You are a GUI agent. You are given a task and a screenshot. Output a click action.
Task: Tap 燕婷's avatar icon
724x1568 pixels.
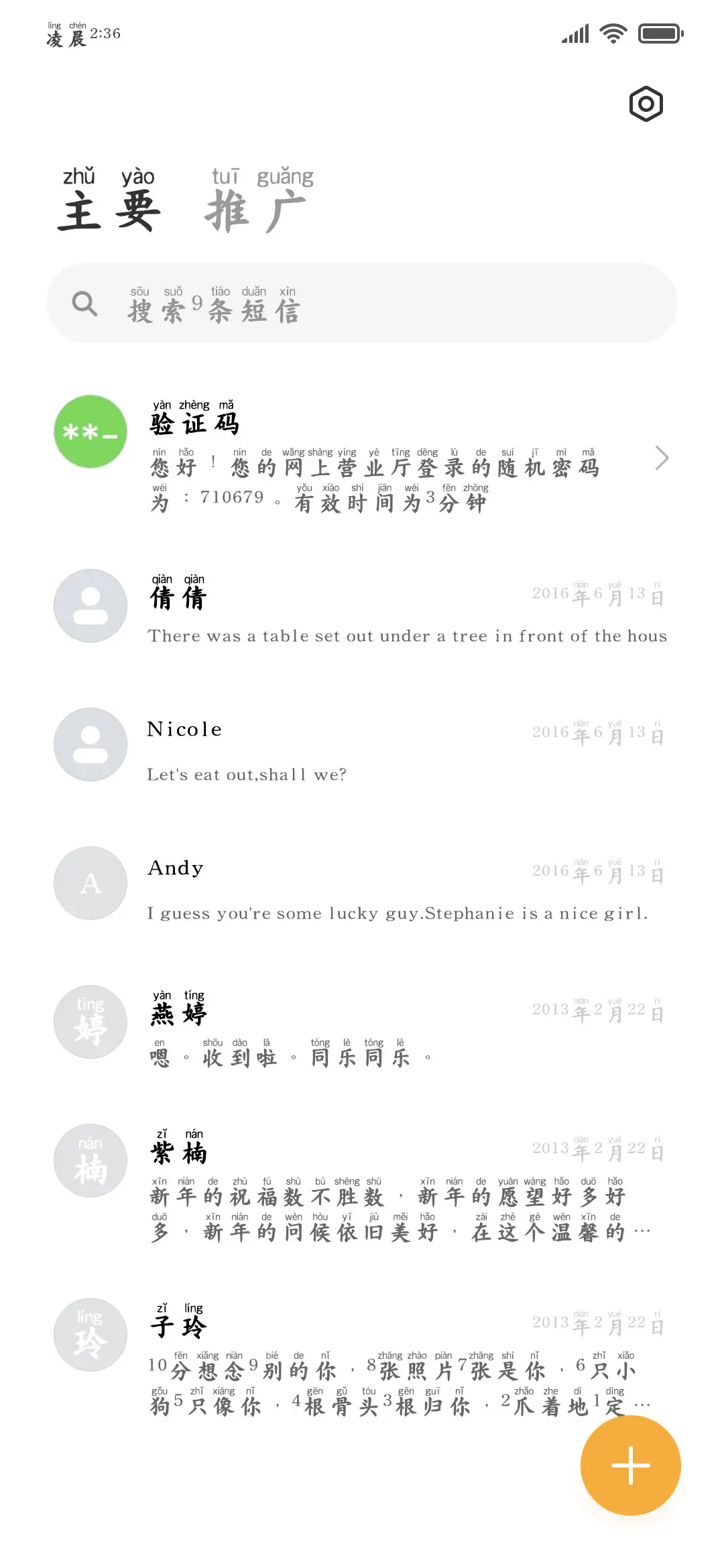[x=89, y=1021]
